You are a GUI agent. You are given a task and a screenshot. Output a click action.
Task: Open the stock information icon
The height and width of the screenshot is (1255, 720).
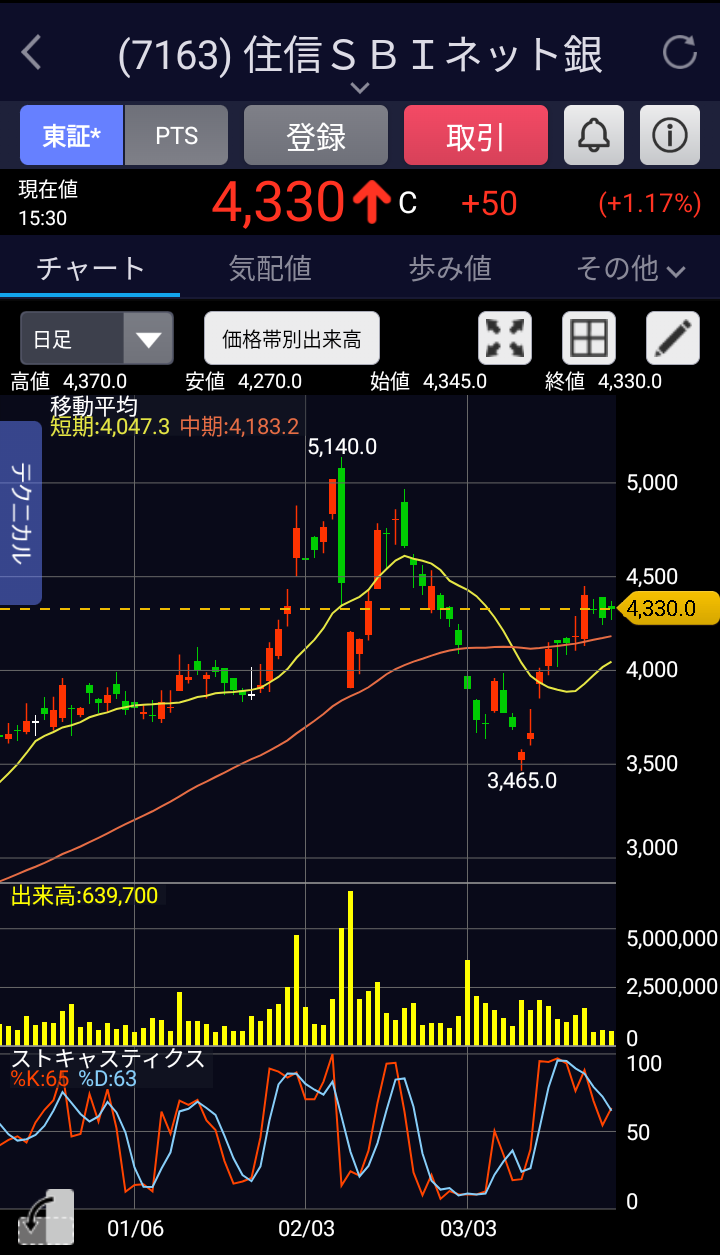click(670, 135)
